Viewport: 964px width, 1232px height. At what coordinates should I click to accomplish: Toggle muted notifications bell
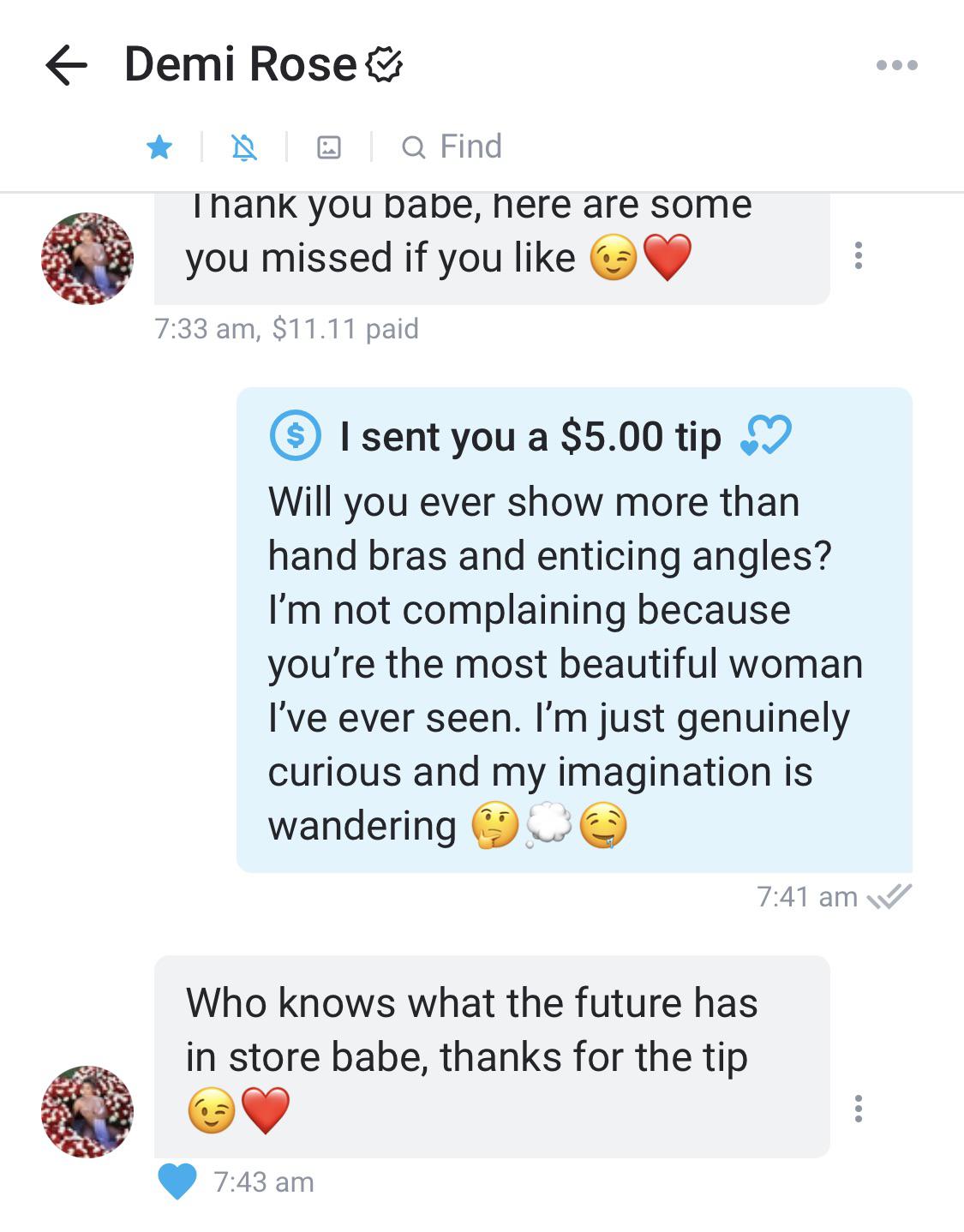pyautogui.click(x=244, y=147)
